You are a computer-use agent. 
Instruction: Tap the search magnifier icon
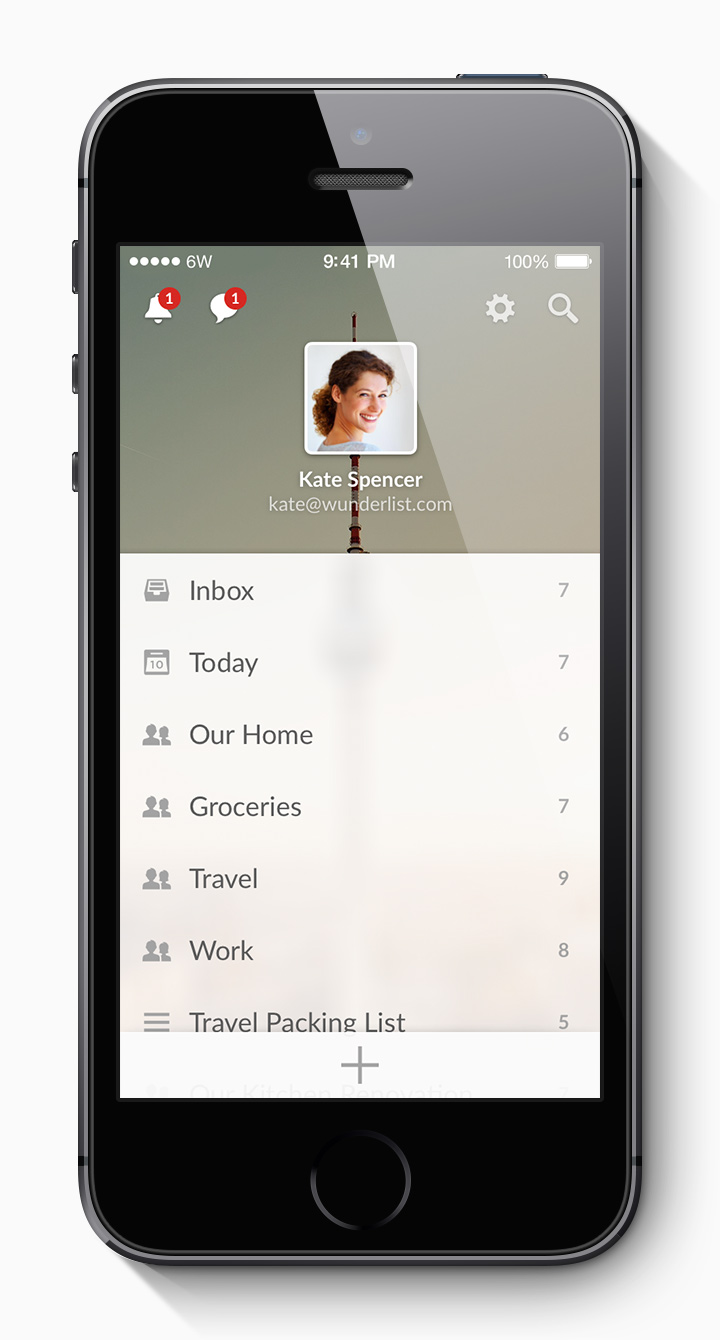563,308
